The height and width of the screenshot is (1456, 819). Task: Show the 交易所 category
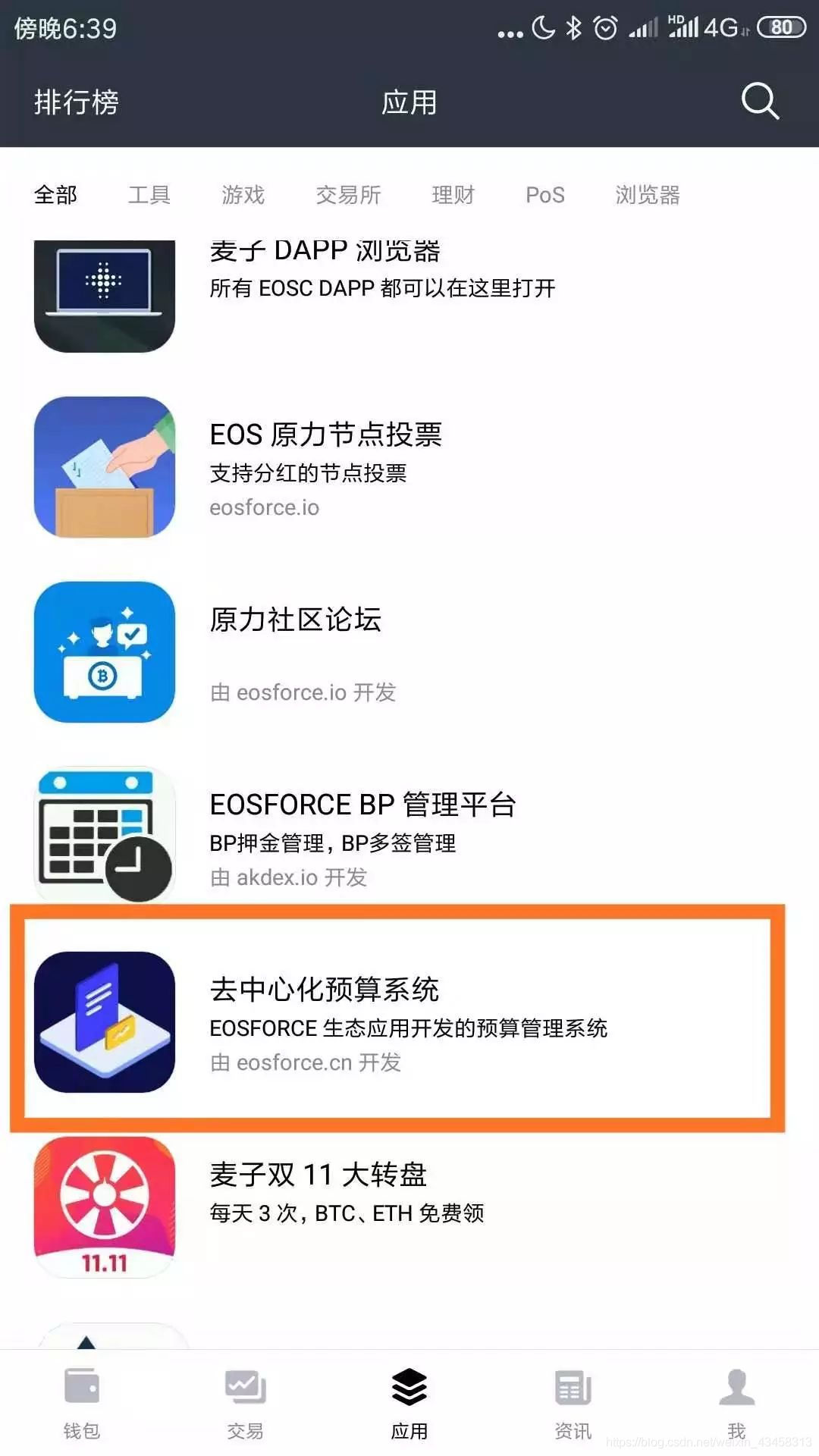click(x=348, y=195)
